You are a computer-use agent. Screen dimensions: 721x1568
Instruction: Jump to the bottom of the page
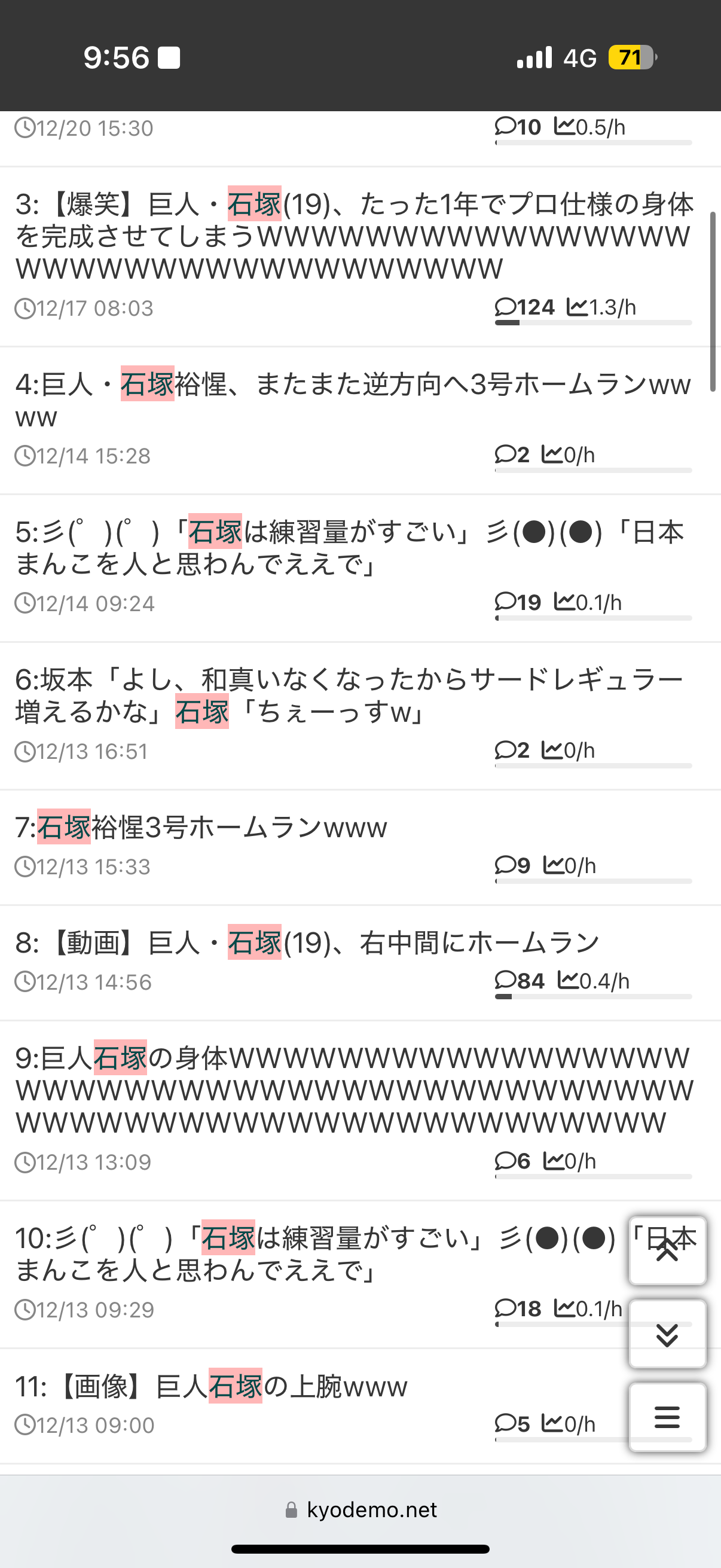[x=667, y=1334]
